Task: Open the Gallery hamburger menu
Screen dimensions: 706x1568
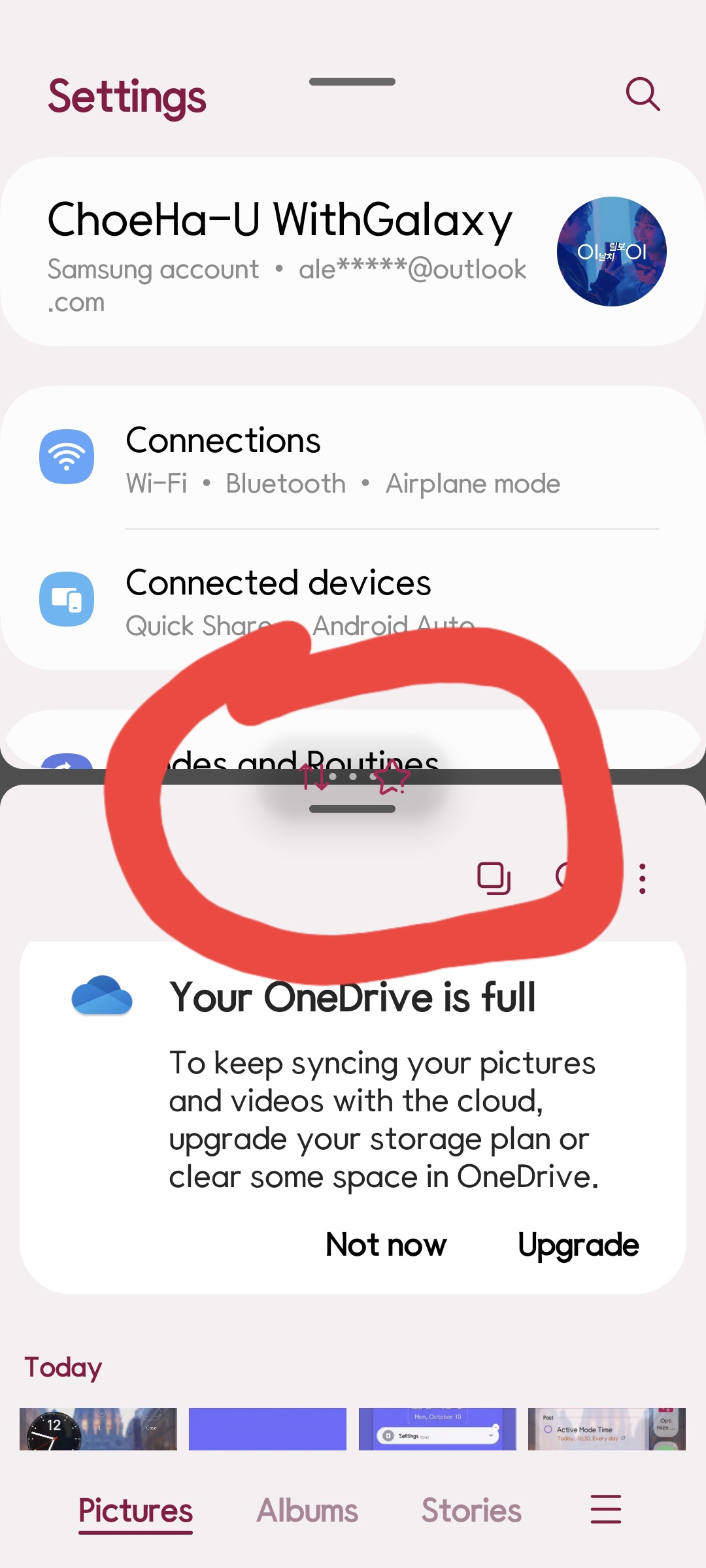Action: [605, 1509]
